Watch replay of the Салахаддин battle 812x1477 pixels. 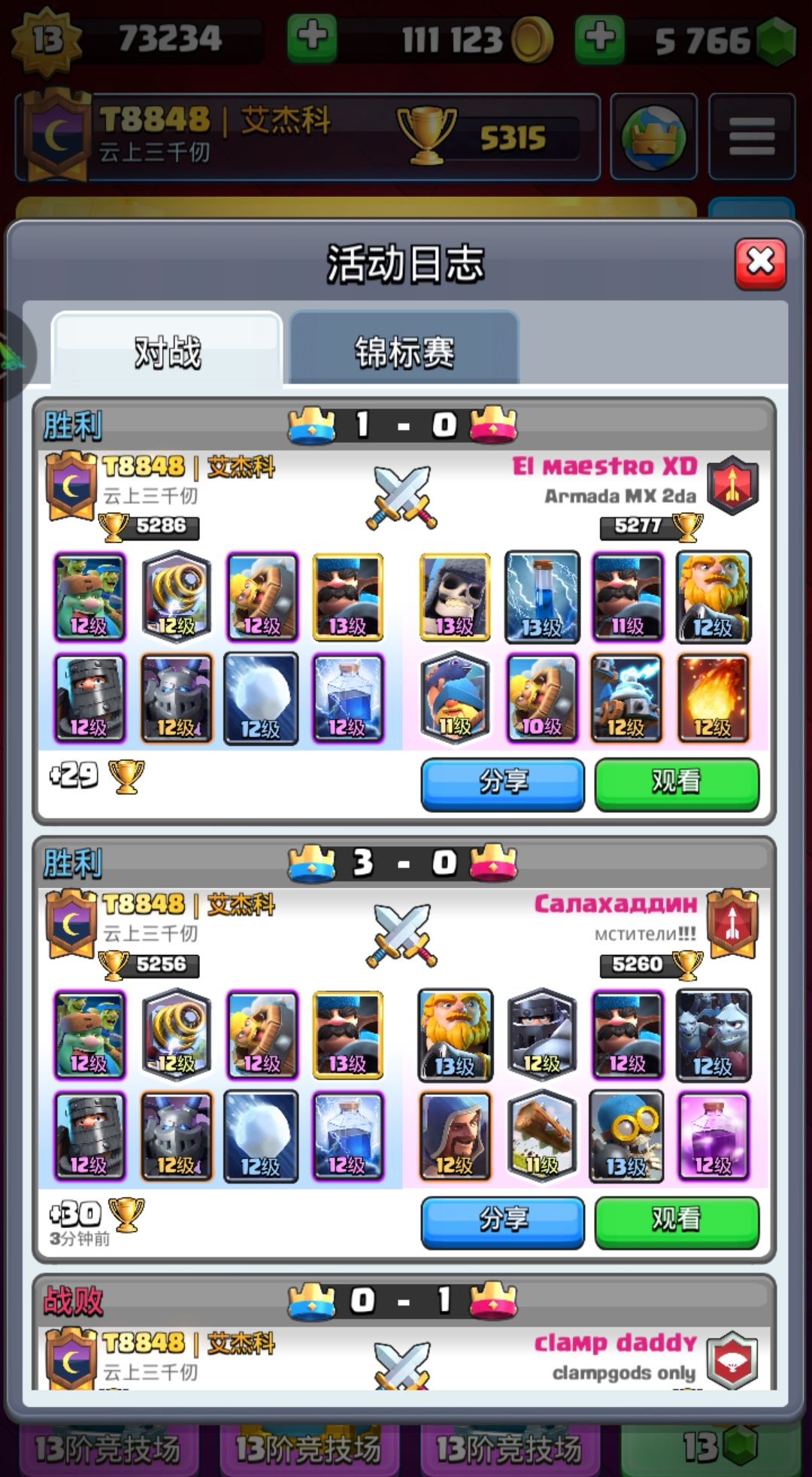click(677, 1221)
